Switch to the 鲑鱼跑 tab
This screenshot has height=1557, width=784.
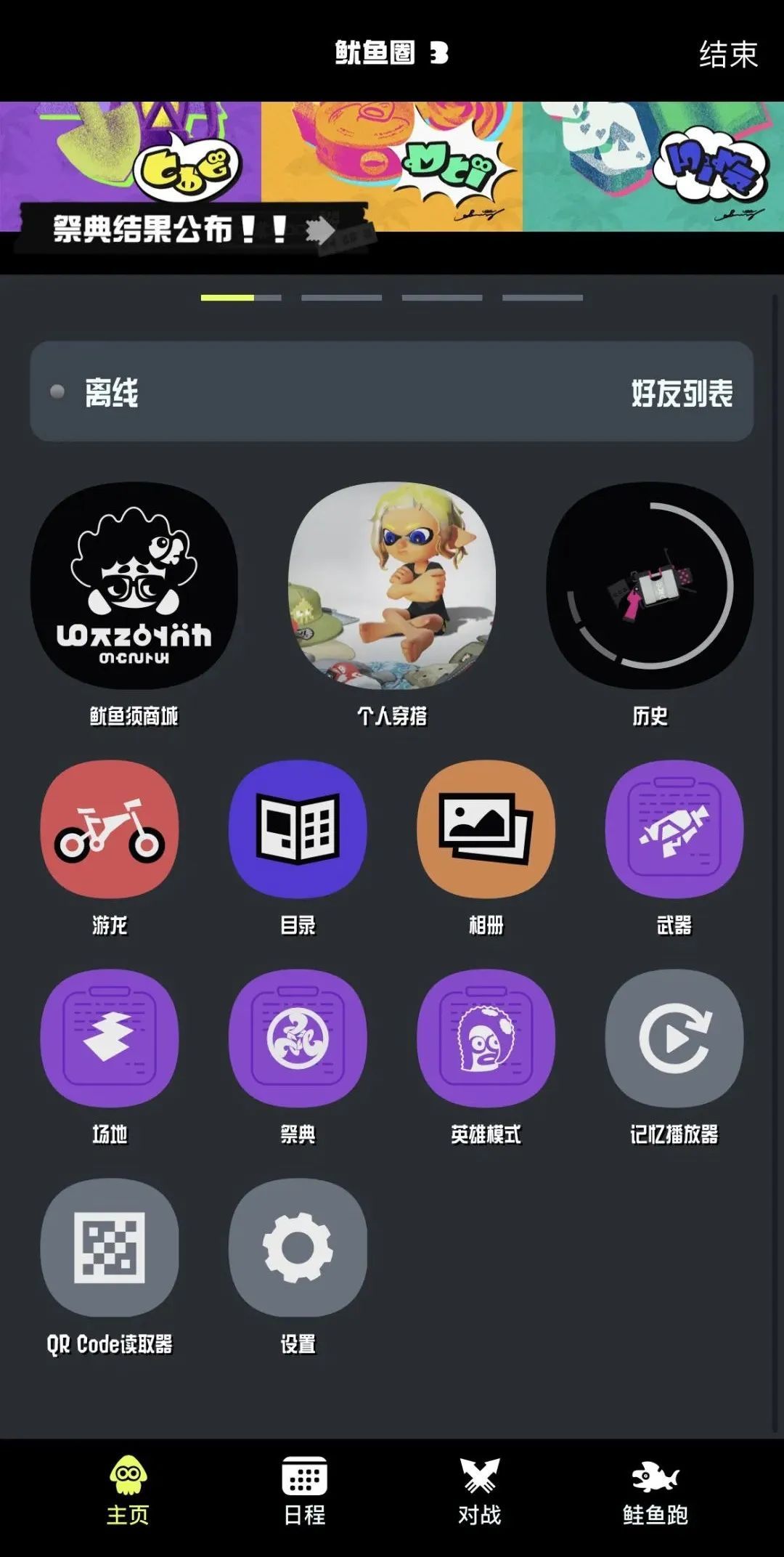click(655, 1492)
